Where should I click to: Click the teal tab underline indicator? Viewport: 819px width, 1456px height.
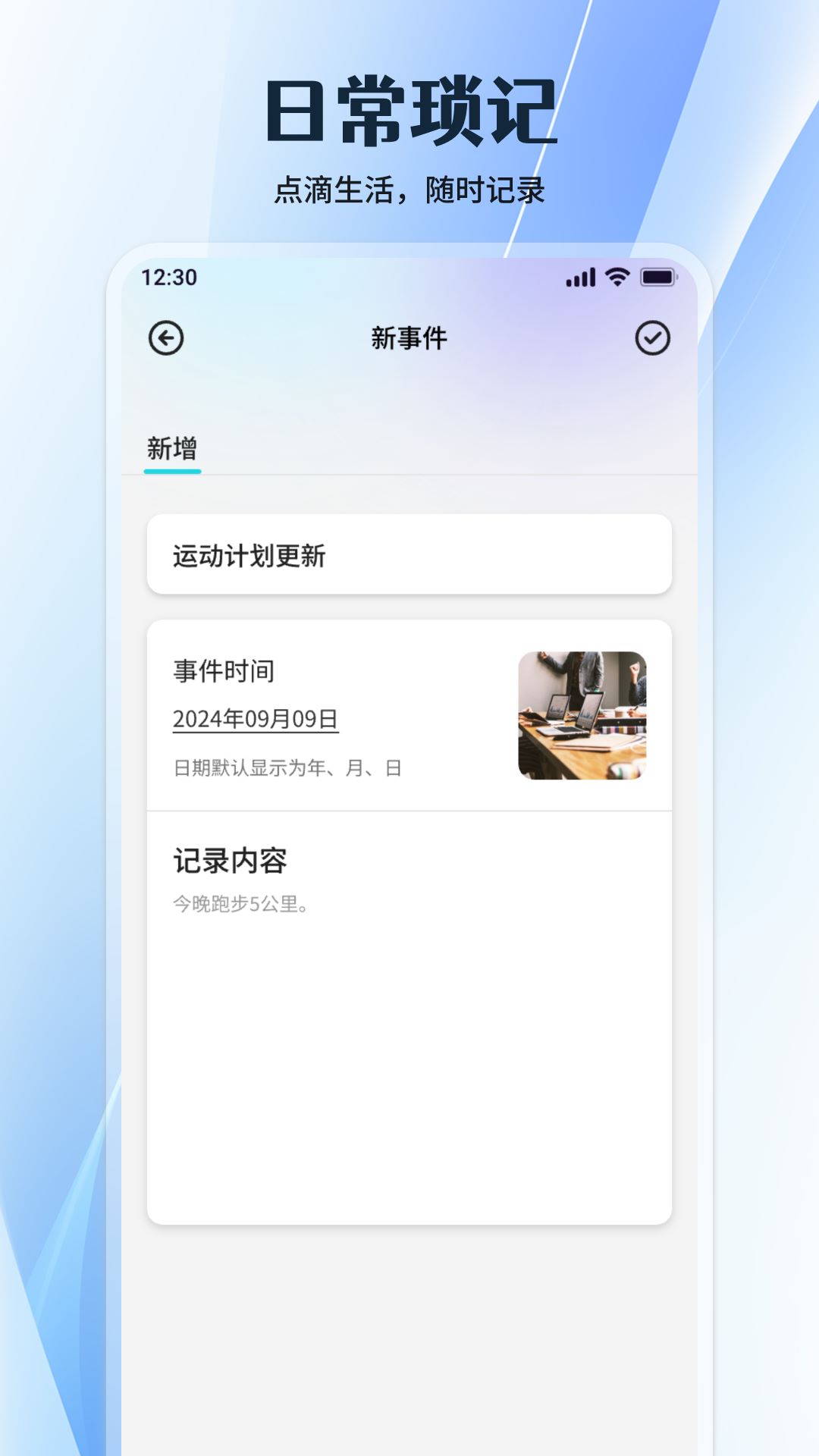click(173, 470)
